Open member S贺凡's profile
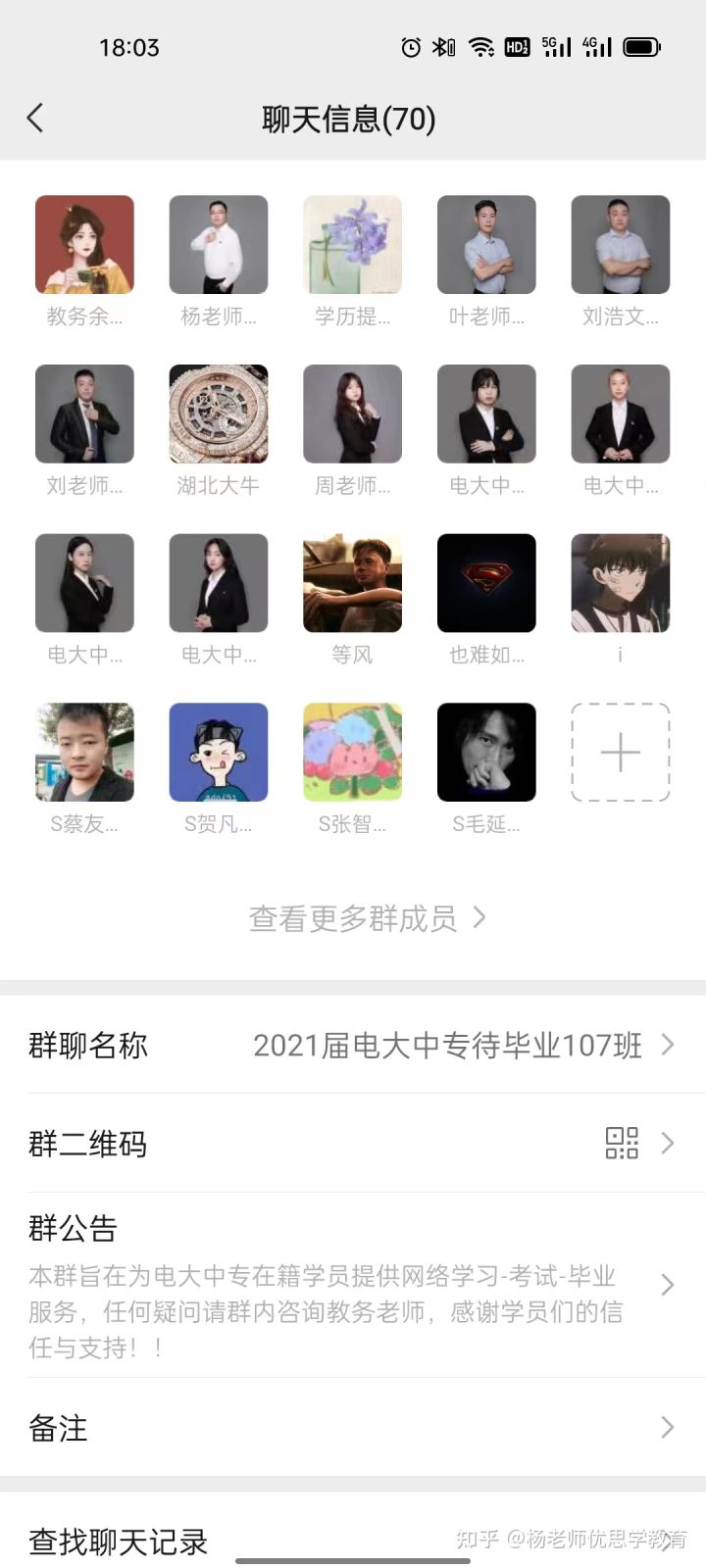706x1568 pixels. tap(219, 753)
